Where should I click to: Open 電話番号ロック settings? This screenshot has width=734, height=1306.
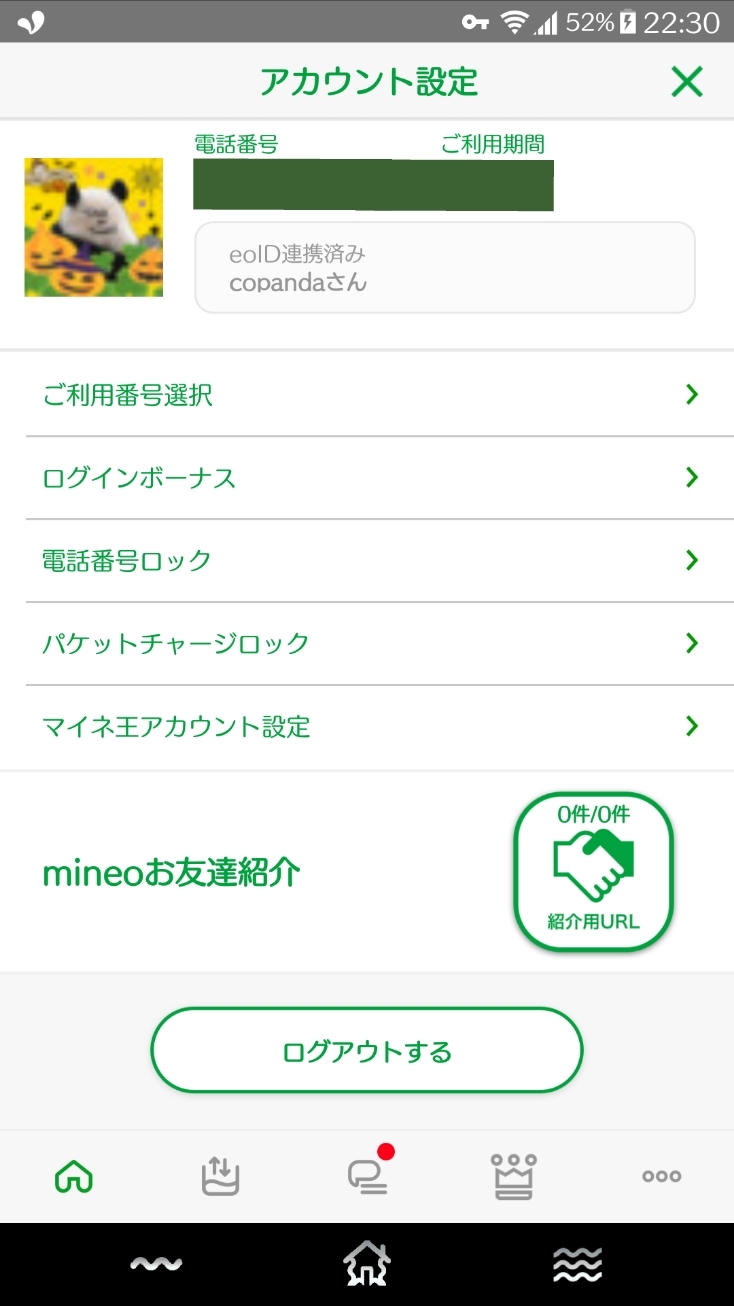pyautogui.click(x=367, y=560)
